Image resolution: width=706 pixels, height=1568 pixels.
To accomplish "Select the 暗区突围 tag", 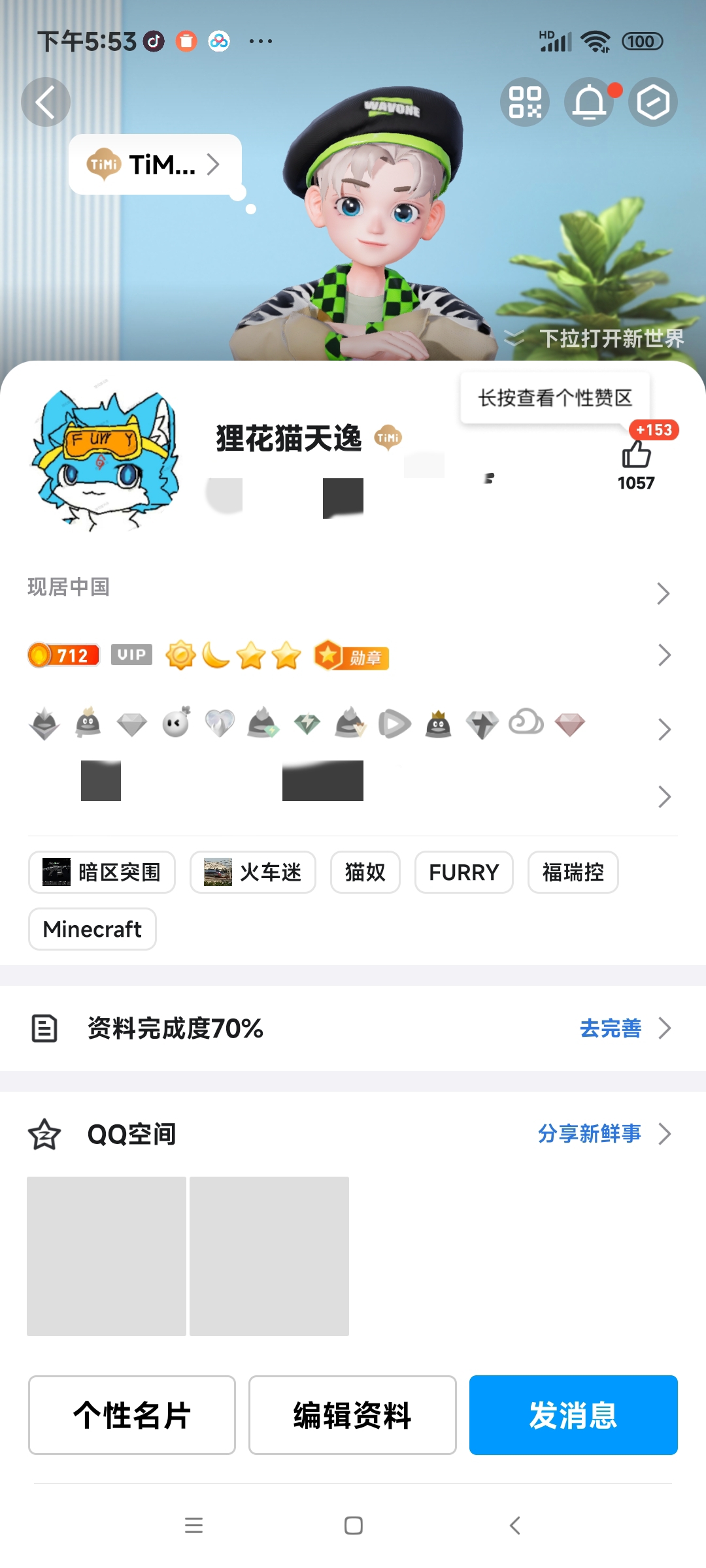I will pos(102,872).
